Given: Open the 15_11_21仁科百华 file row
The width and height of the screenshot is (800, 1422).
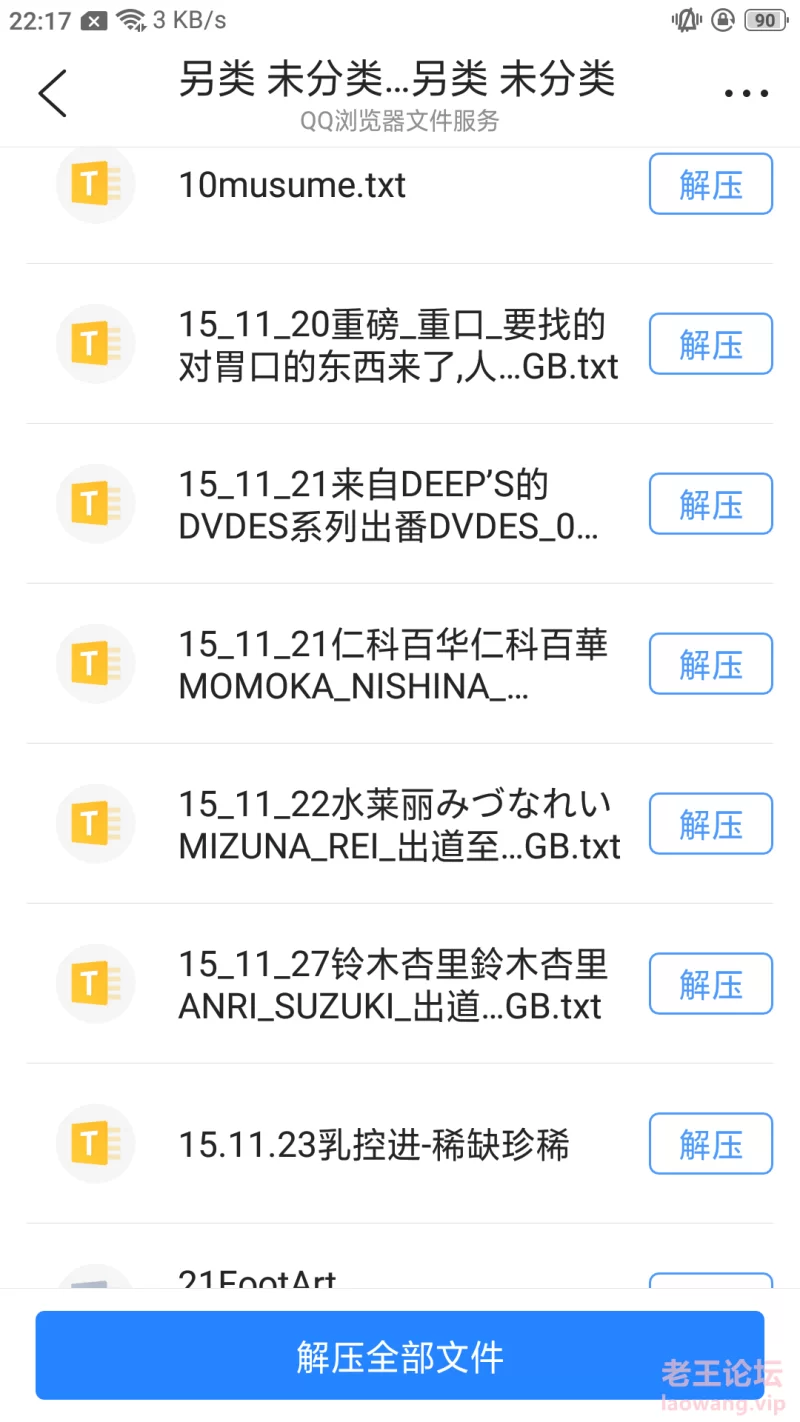Looking at the screenshot, I should coord(400,664).
